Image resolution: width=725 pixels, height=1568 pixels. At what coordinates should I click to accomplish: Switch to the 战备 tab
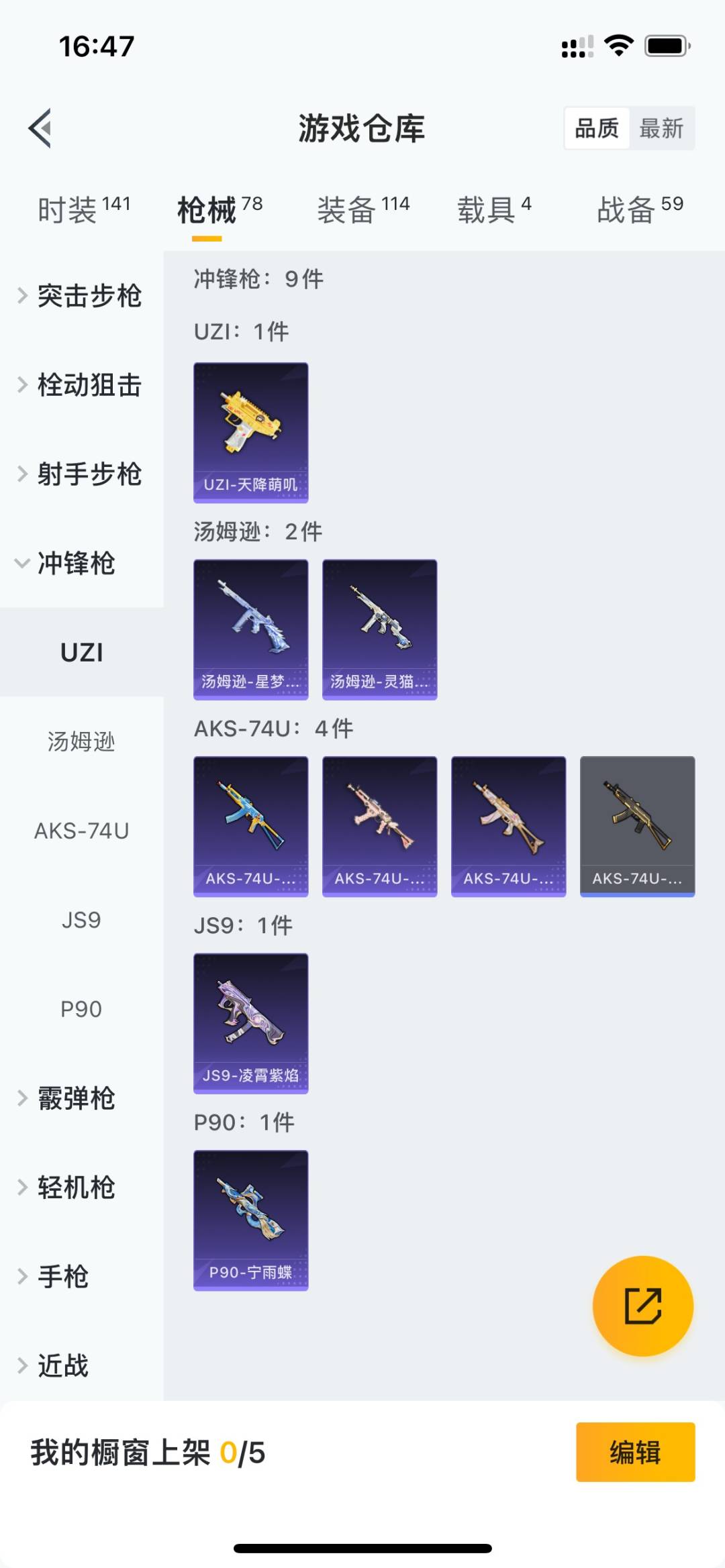pos(639,209)
